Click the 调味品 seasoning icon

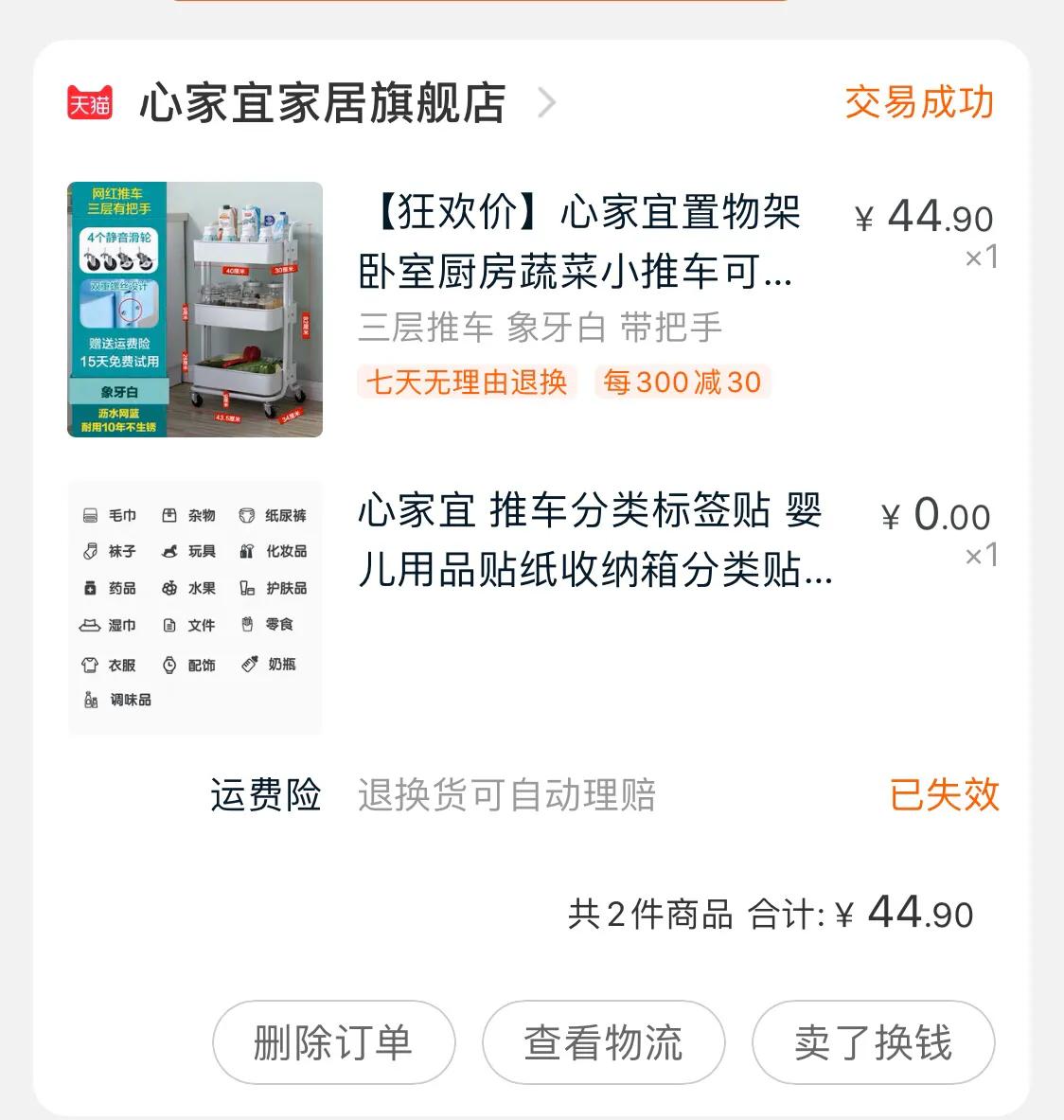(x=91, y=701)
